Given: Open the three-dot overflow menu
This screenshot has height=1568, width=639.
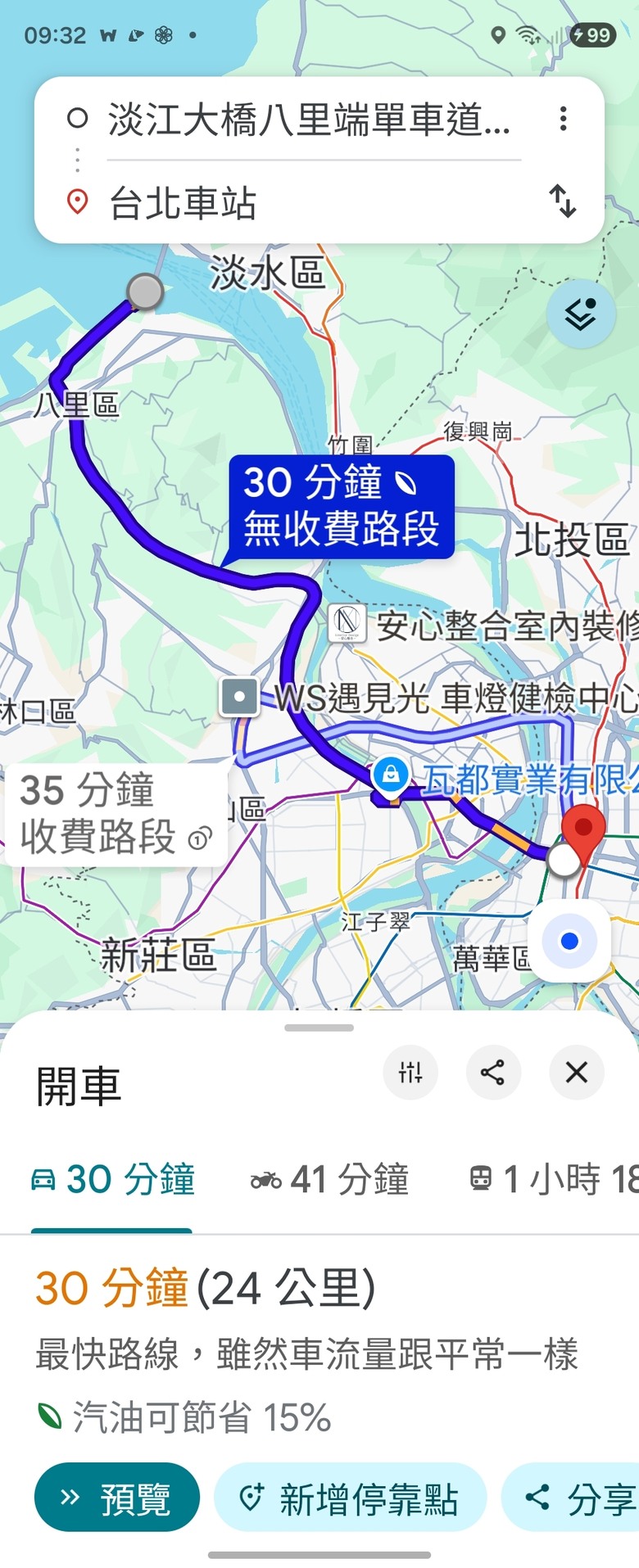Looking at the screenshot, I should click(x=563, y=120).
